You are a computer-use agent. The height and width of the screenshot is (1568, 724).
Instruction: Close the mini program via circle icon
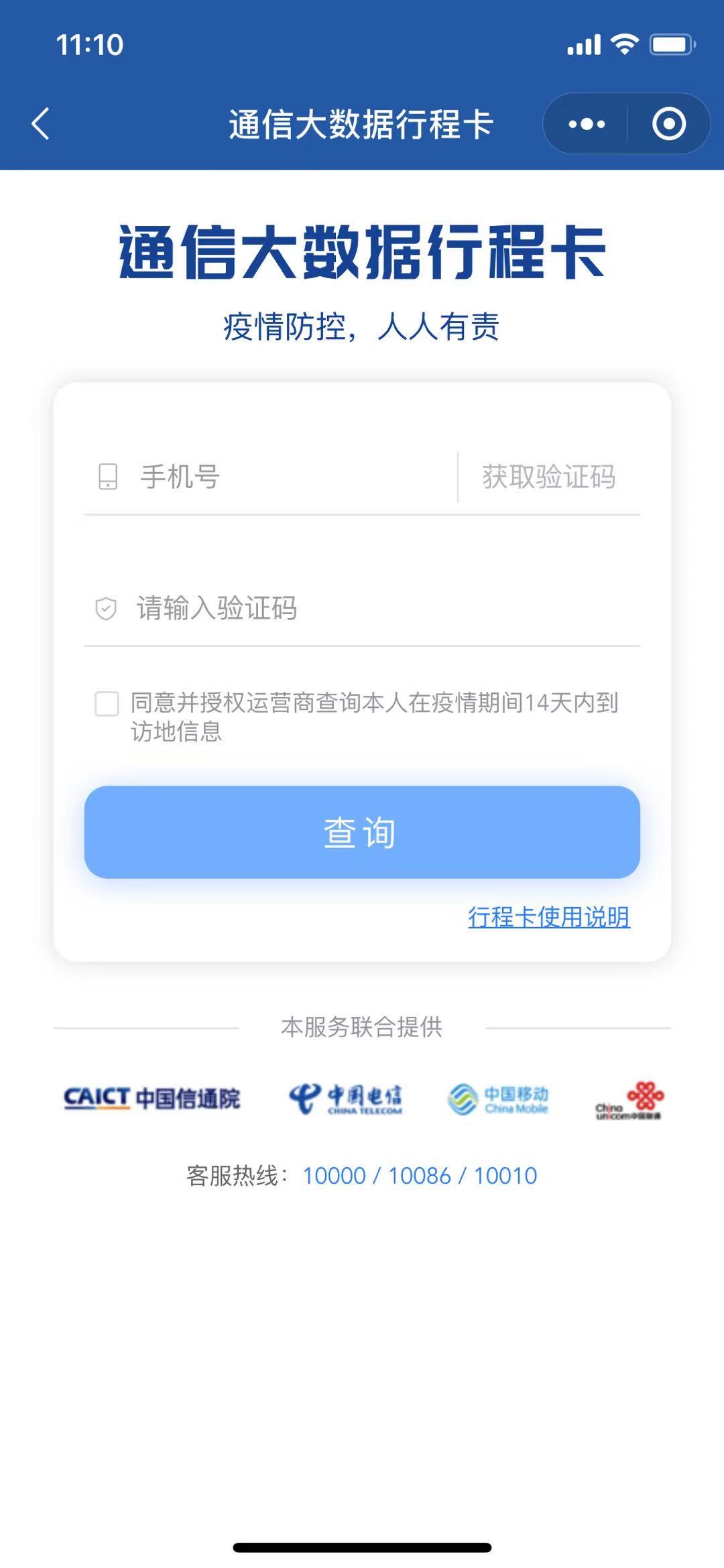tap(668, 124)
